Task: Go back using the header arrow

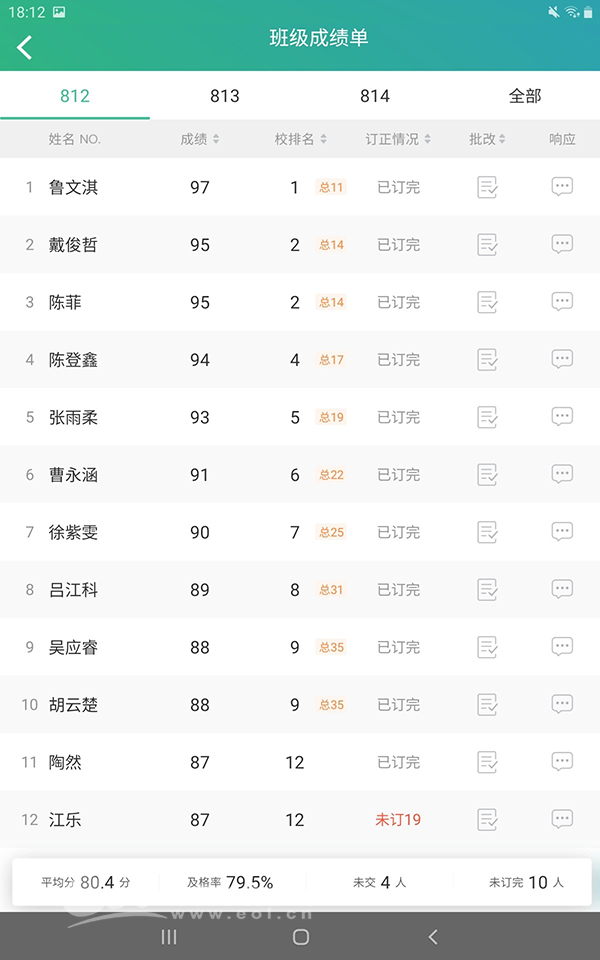Action: tap(24, 47)
